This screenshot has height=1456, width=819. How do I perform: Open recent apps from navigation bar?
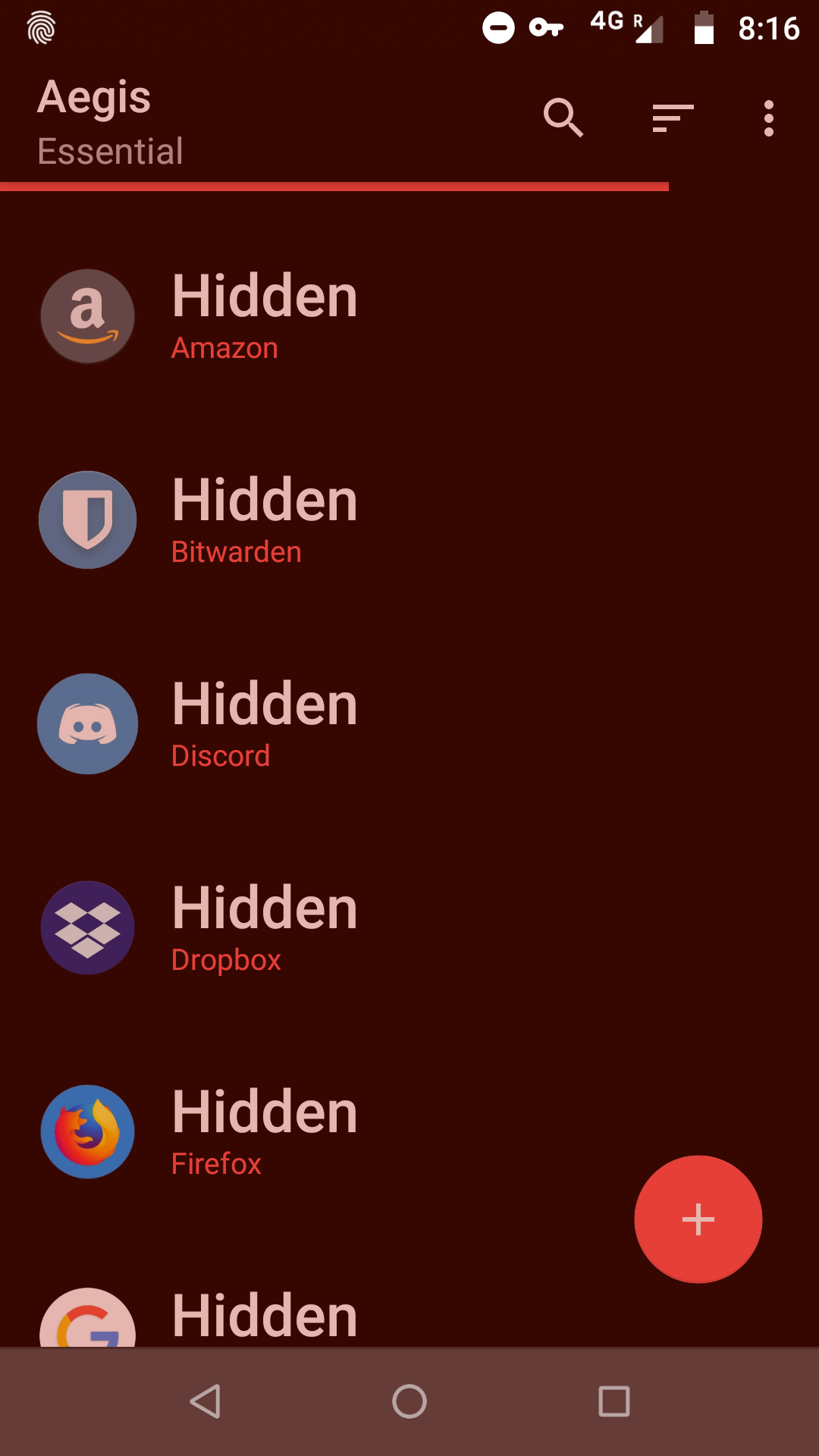[613, 1401]
